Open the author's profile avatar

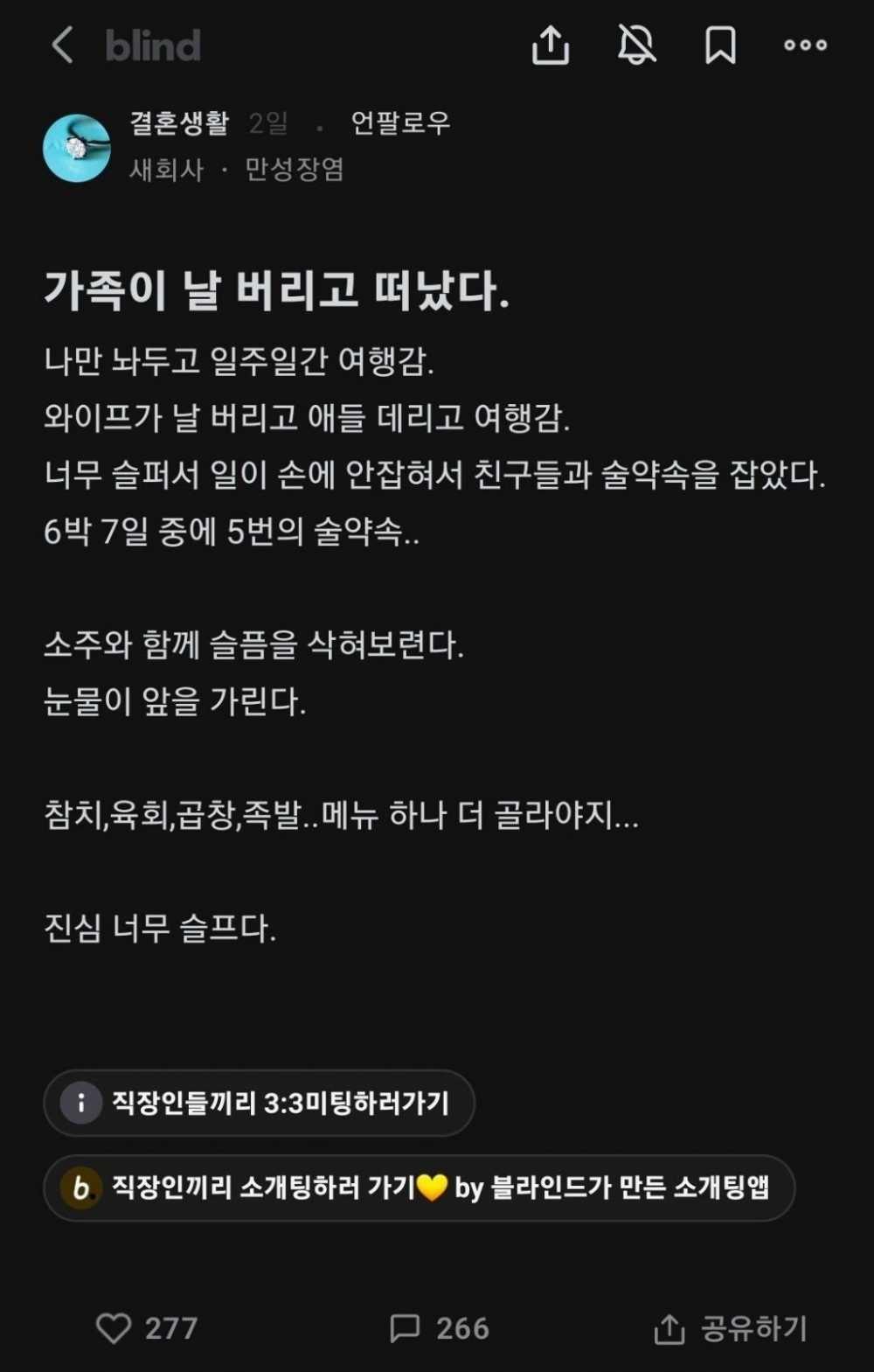77,148
